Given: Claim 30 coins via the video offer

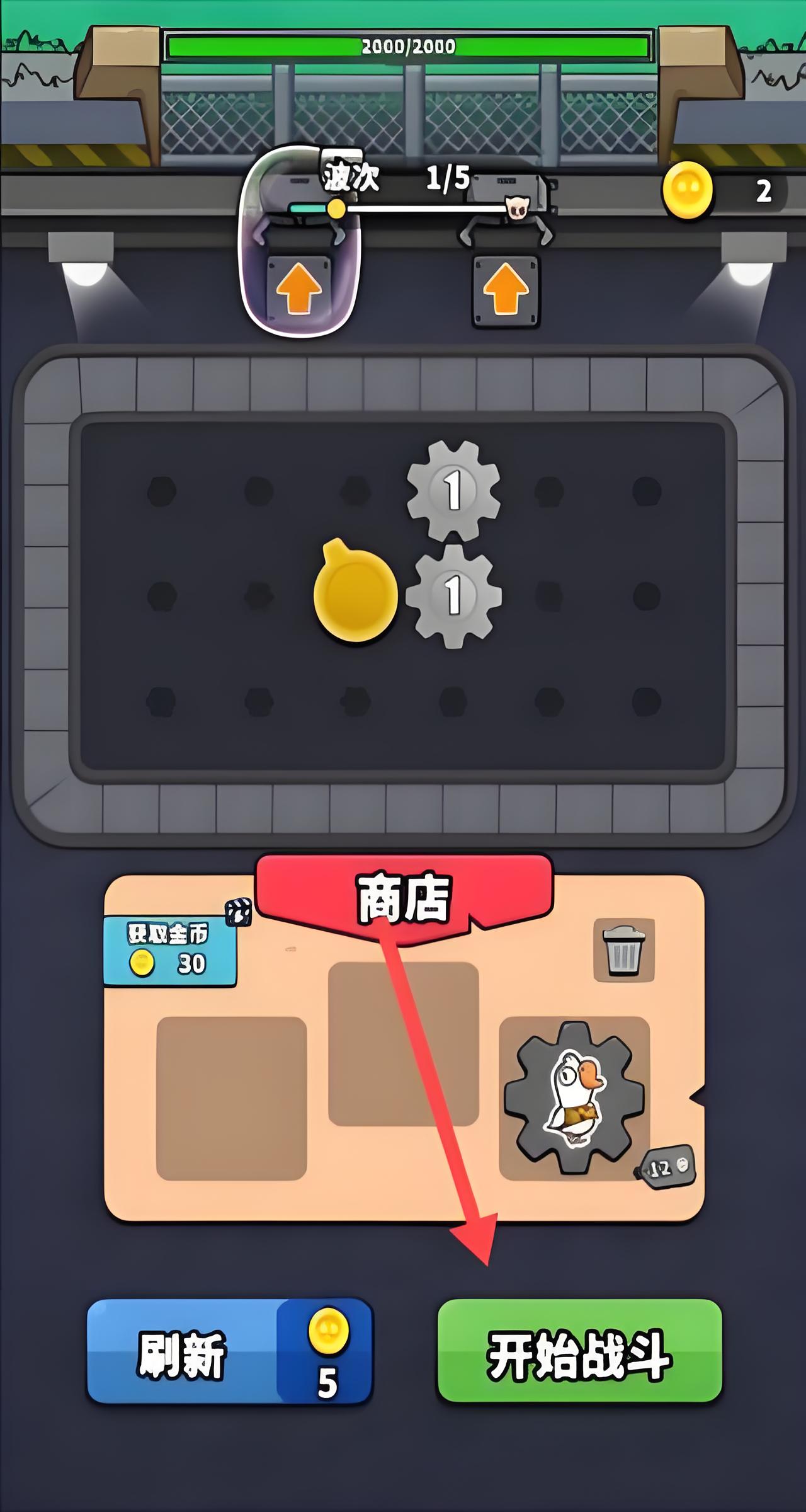Looking at the screenshot, I should pos(169,951).
